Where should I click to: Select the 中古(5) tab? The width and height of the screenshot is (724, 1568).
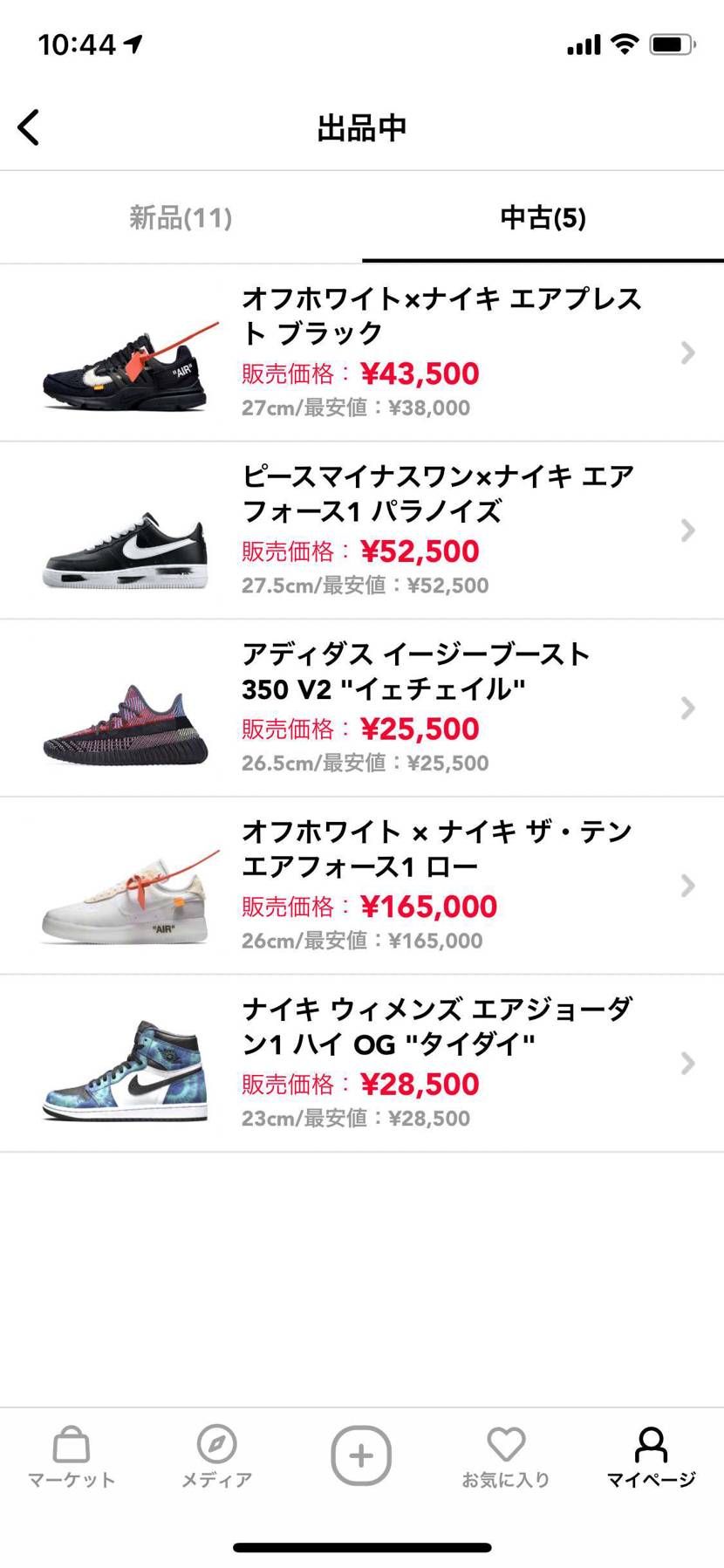click(x=543, y=218)
